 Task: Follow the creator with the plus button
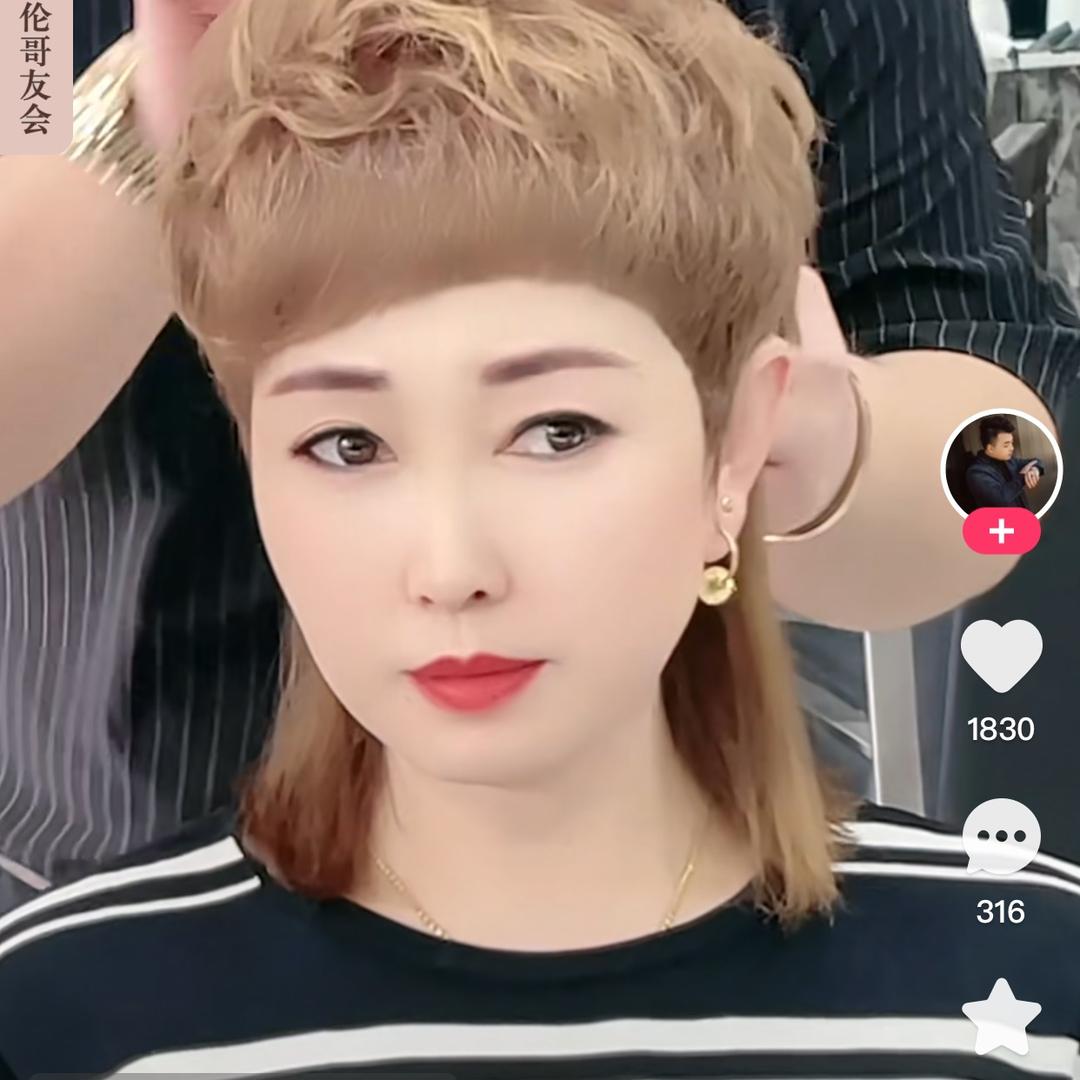click(x=1001, y=532)
